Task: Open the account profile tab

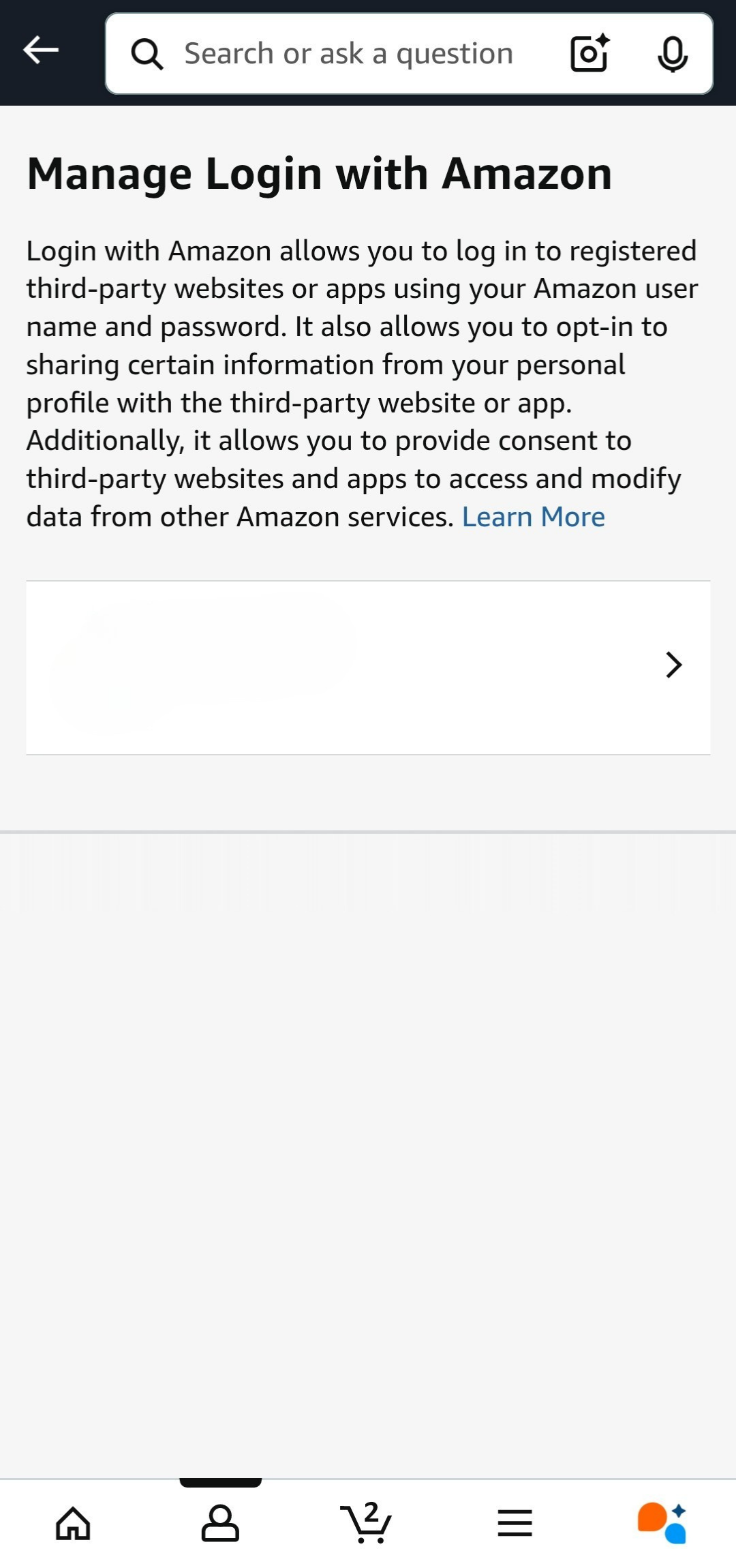Action: tap(220, 1523)
